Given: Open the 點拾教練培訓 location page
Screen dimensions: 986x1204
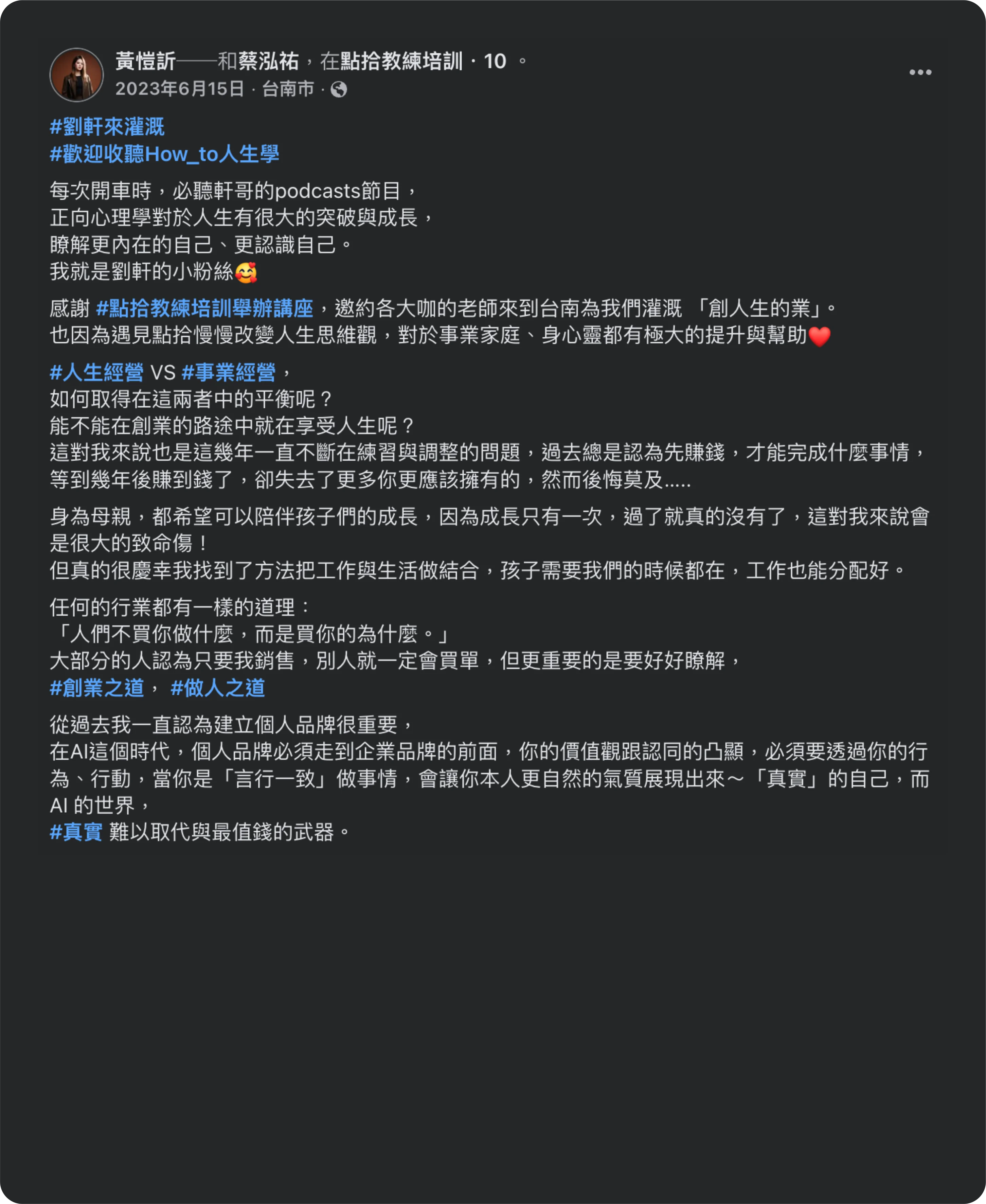Looking at the screenshot, I should pos(401,61).
